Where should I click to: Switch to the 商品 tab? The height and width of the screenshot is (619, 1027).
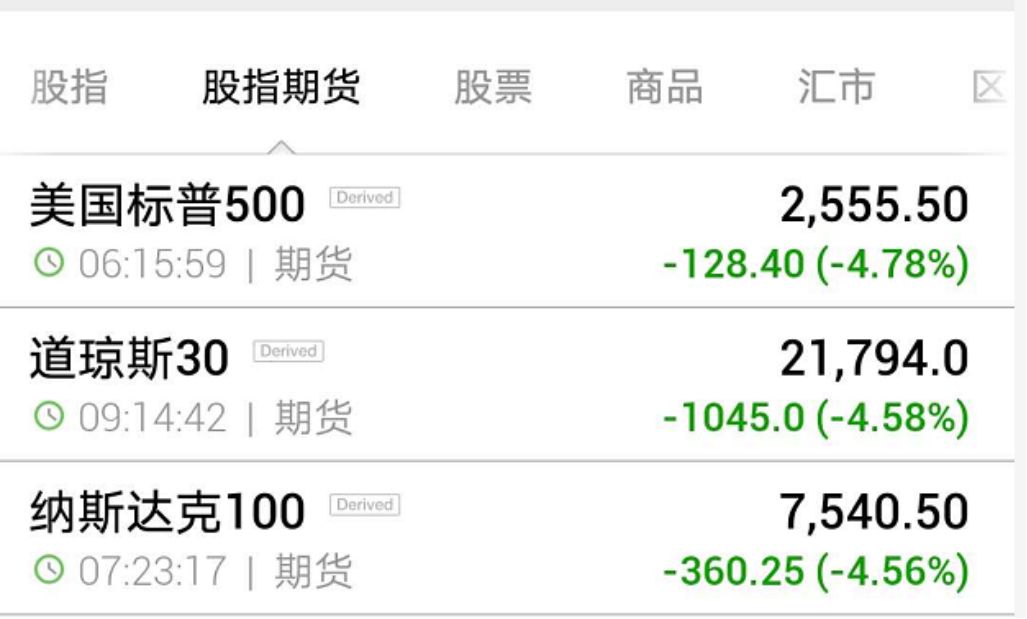[x=664, y=89]
